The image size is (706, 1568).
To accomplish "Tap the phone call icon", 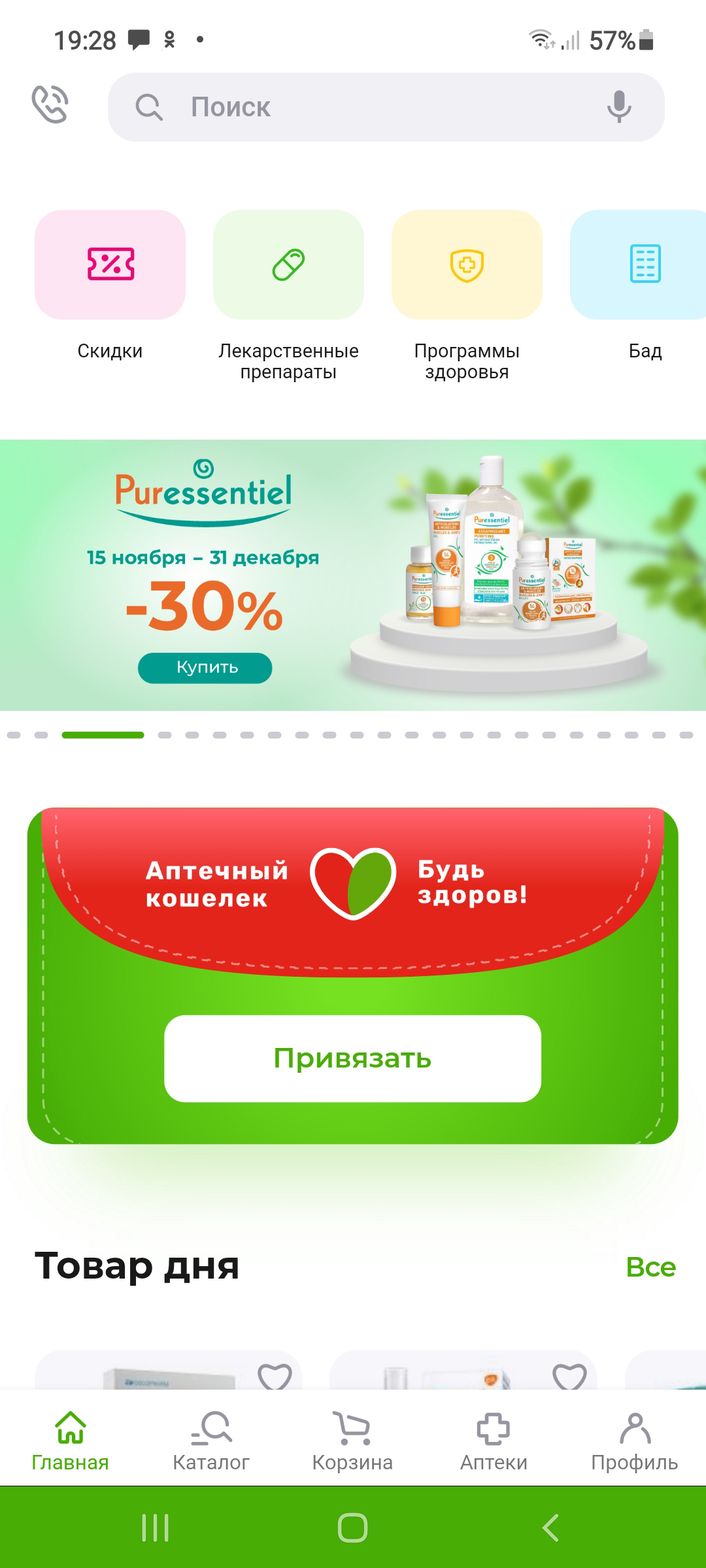I will [50, 105].
